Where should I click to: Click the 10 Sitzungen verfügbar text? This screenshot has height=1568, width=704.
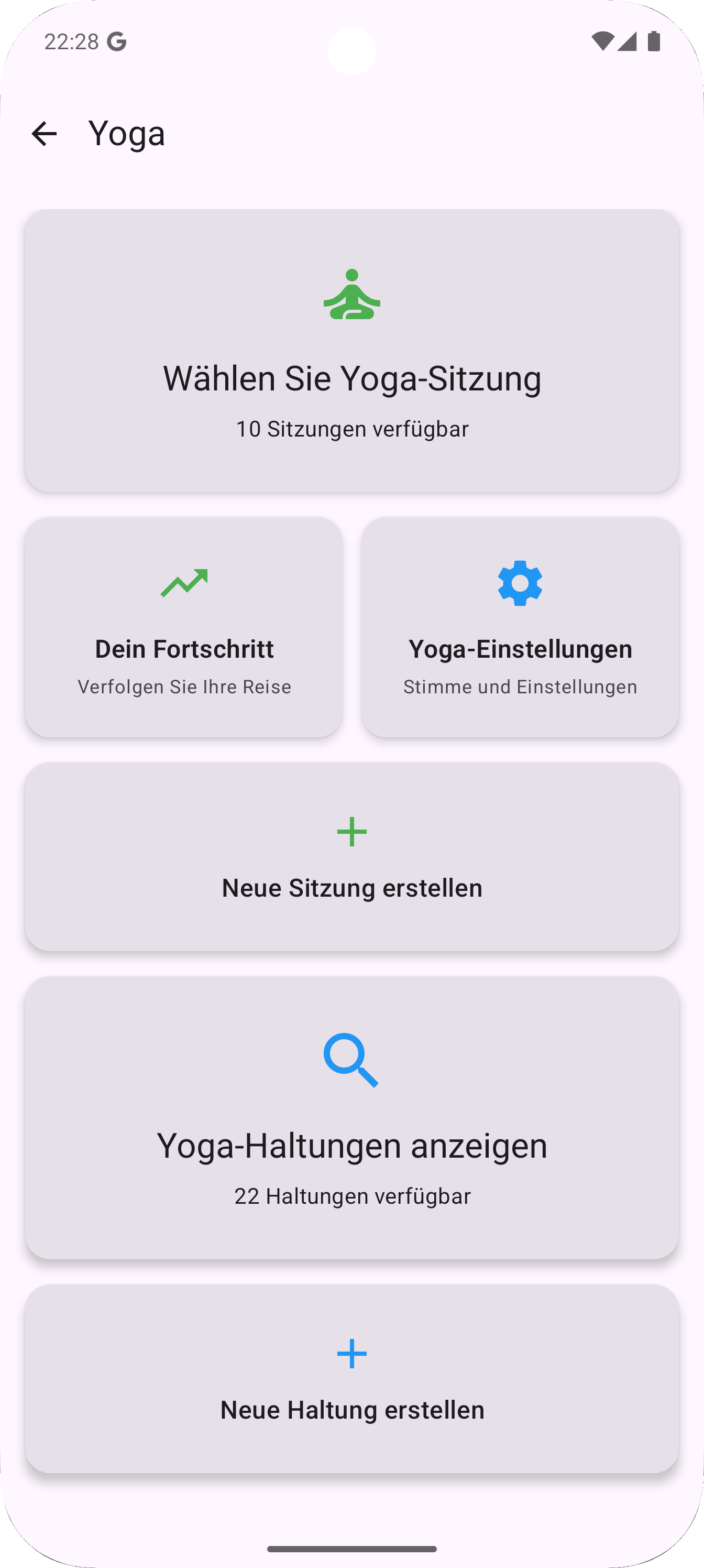click(351, 429)
